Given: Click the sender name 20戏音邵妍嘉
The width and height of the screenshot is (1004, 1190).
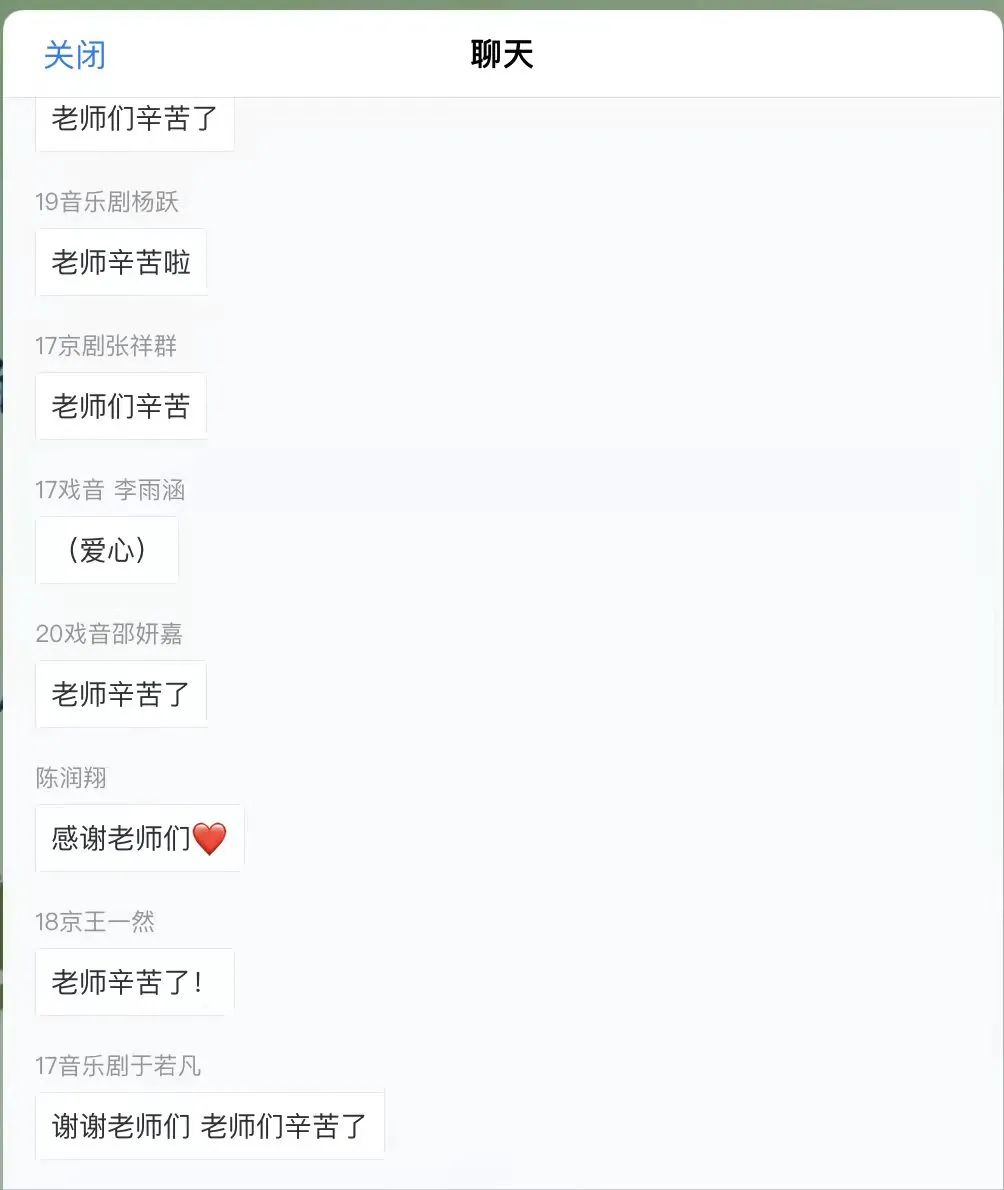Looking at the screenshot, I should click(x=110, y=634).
